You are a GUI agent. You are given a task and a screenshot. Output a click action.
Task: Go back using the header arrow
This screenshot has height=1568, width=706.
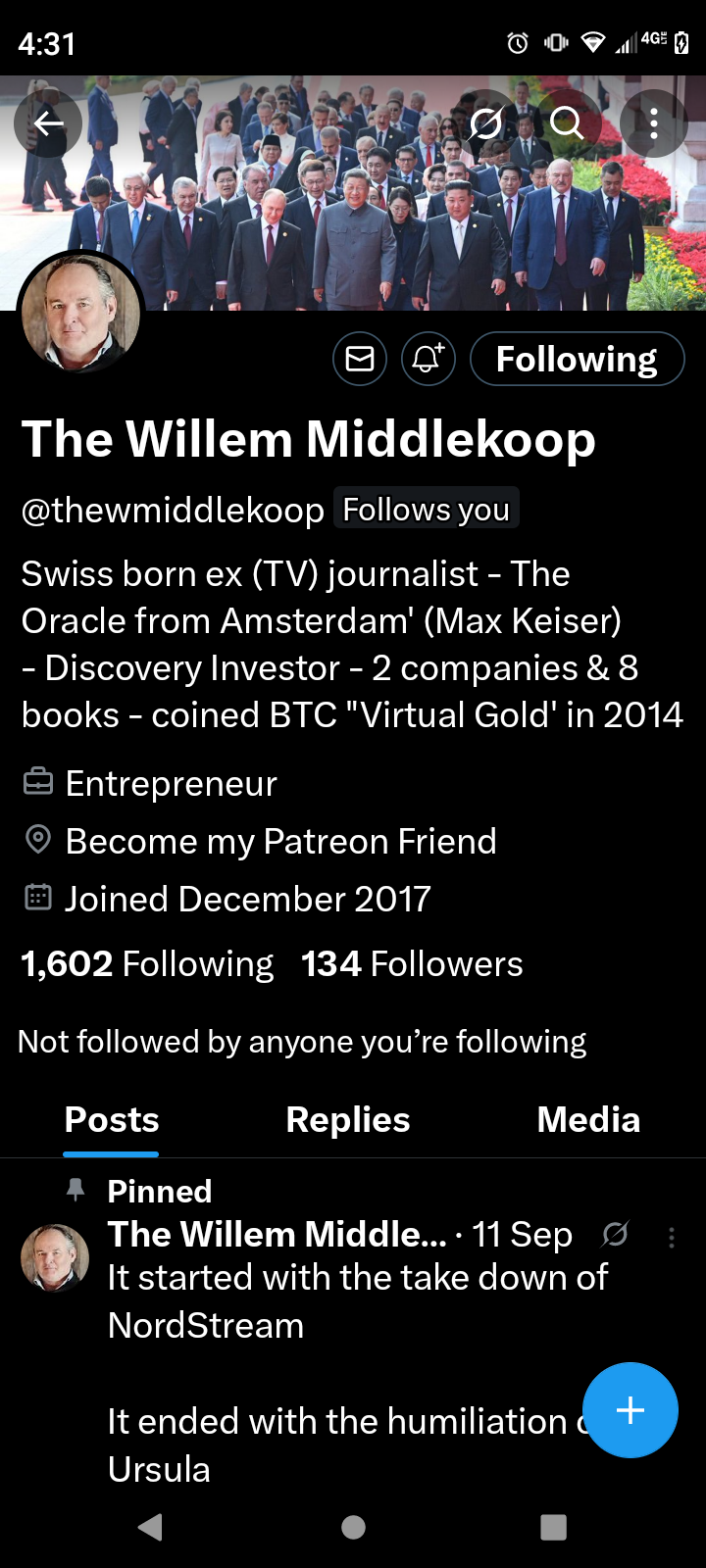click(x=48, y=123)
